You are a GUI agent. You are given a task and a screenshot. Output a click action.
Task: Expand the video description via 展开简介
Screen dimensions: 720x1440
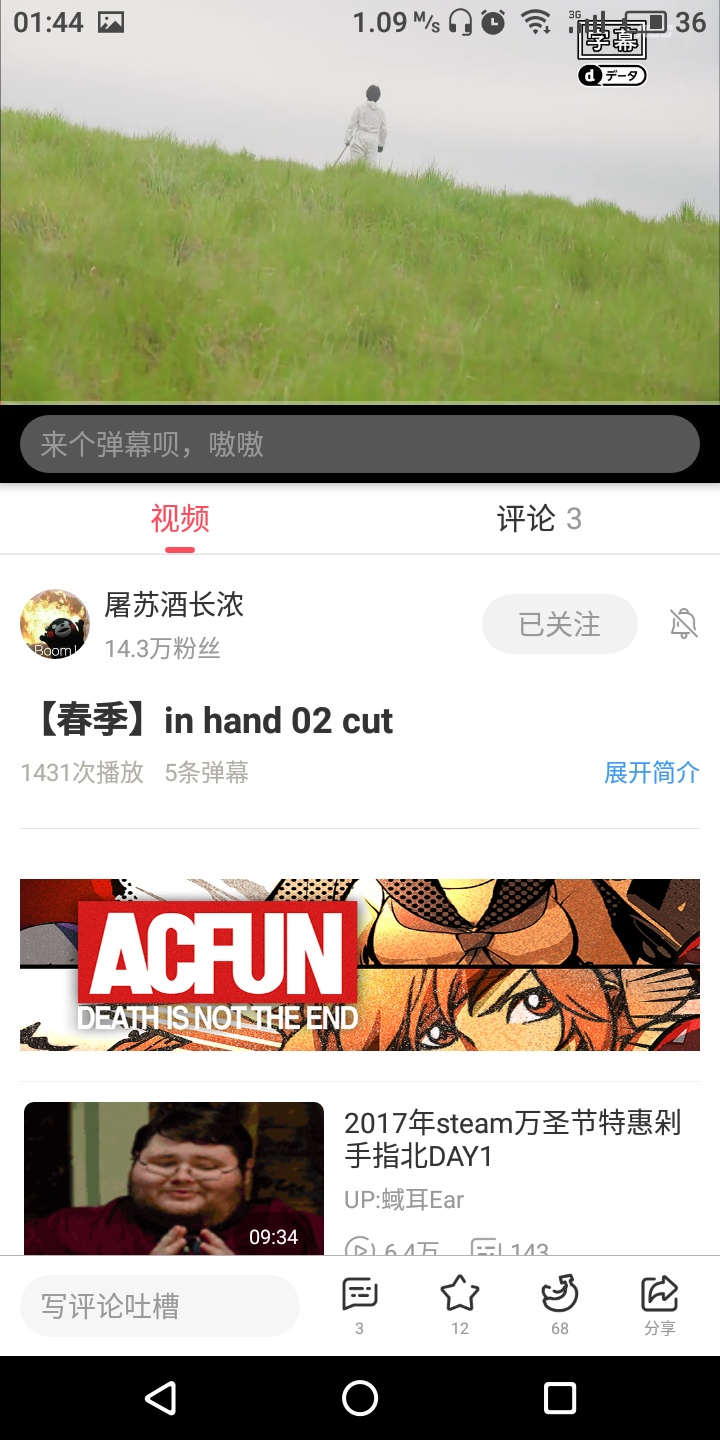(651, 773)
